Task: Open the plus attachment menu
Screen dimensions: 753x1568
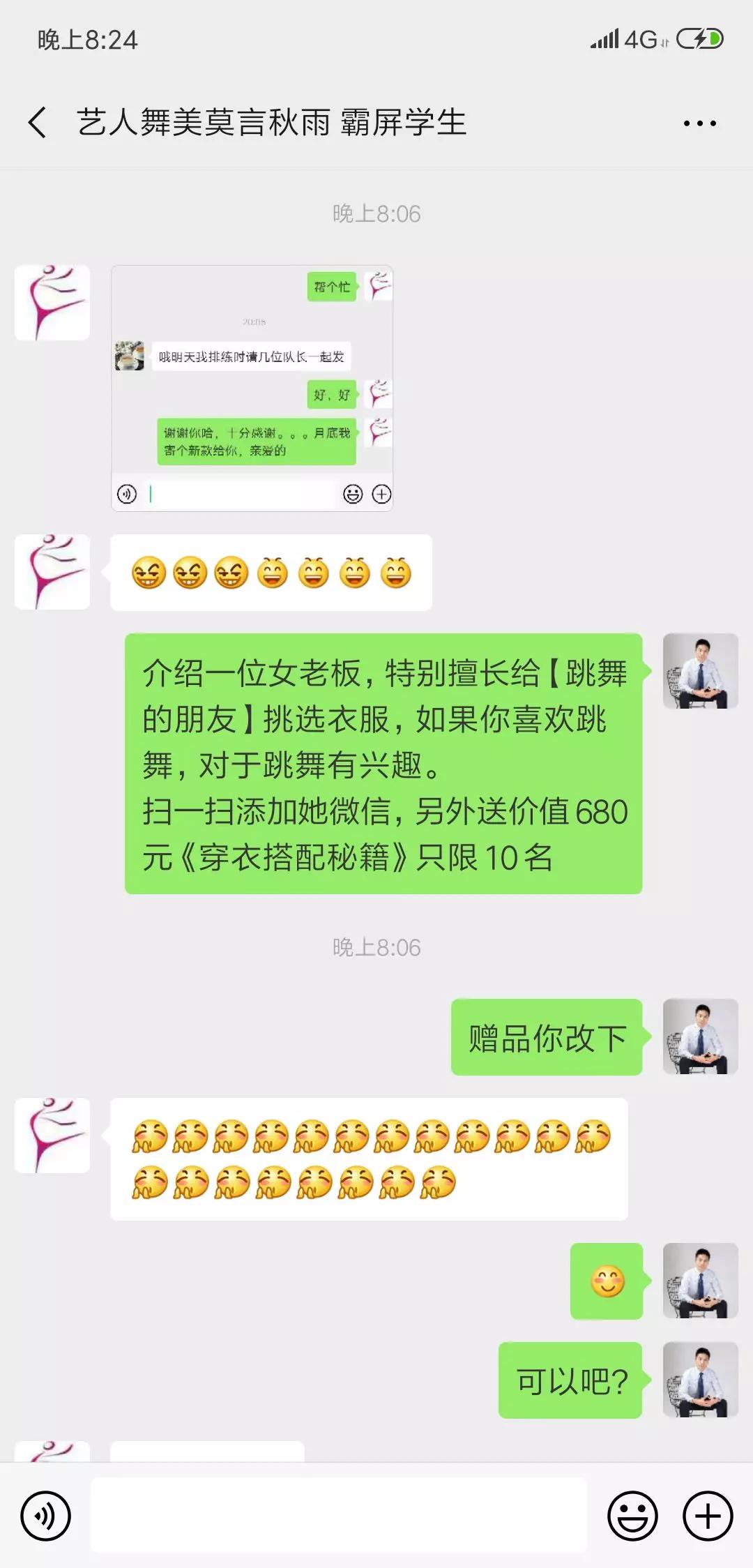Action: pos(708,1516)
